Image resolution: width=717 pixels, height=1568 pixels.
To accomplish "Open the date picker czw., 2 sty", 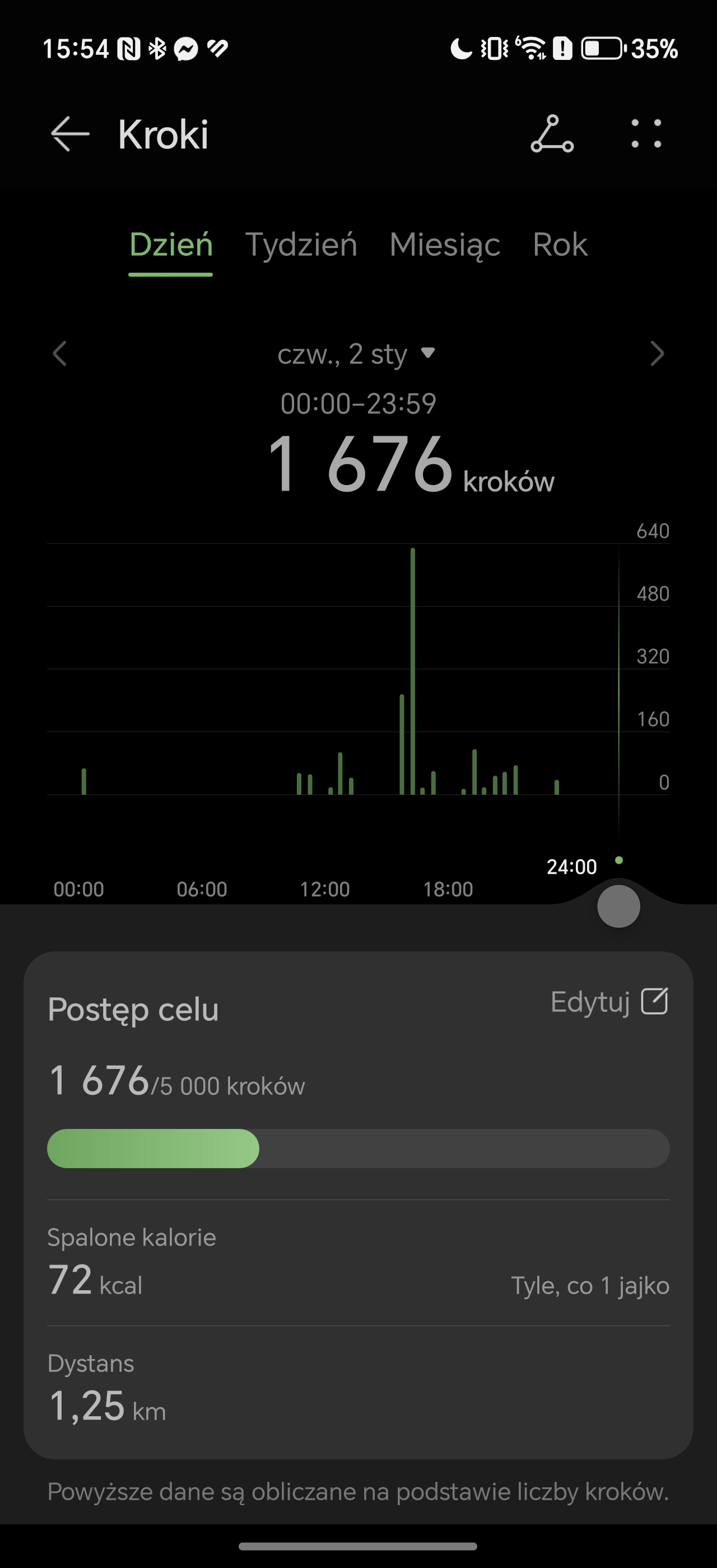I will point(357,354).
